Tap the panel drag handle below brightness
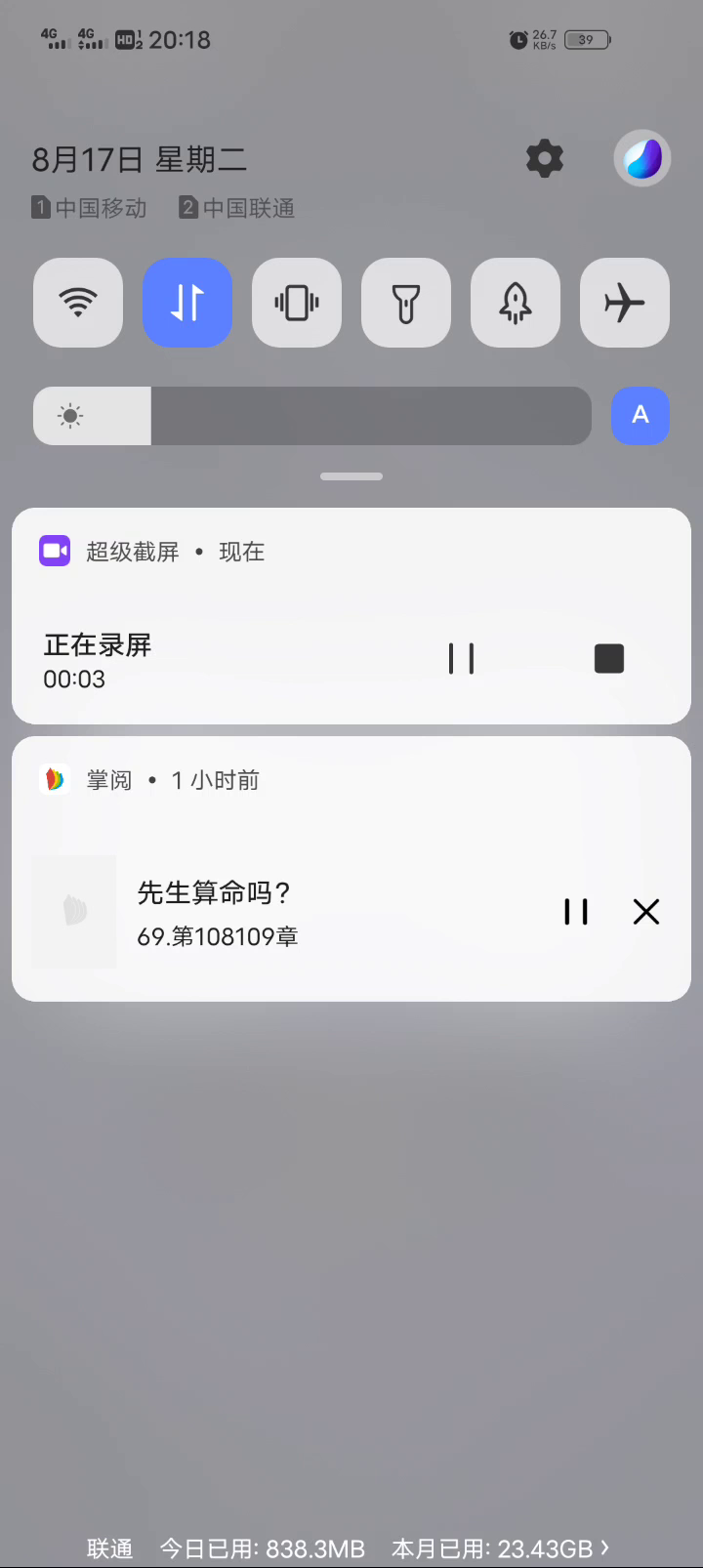 point(351,476)
